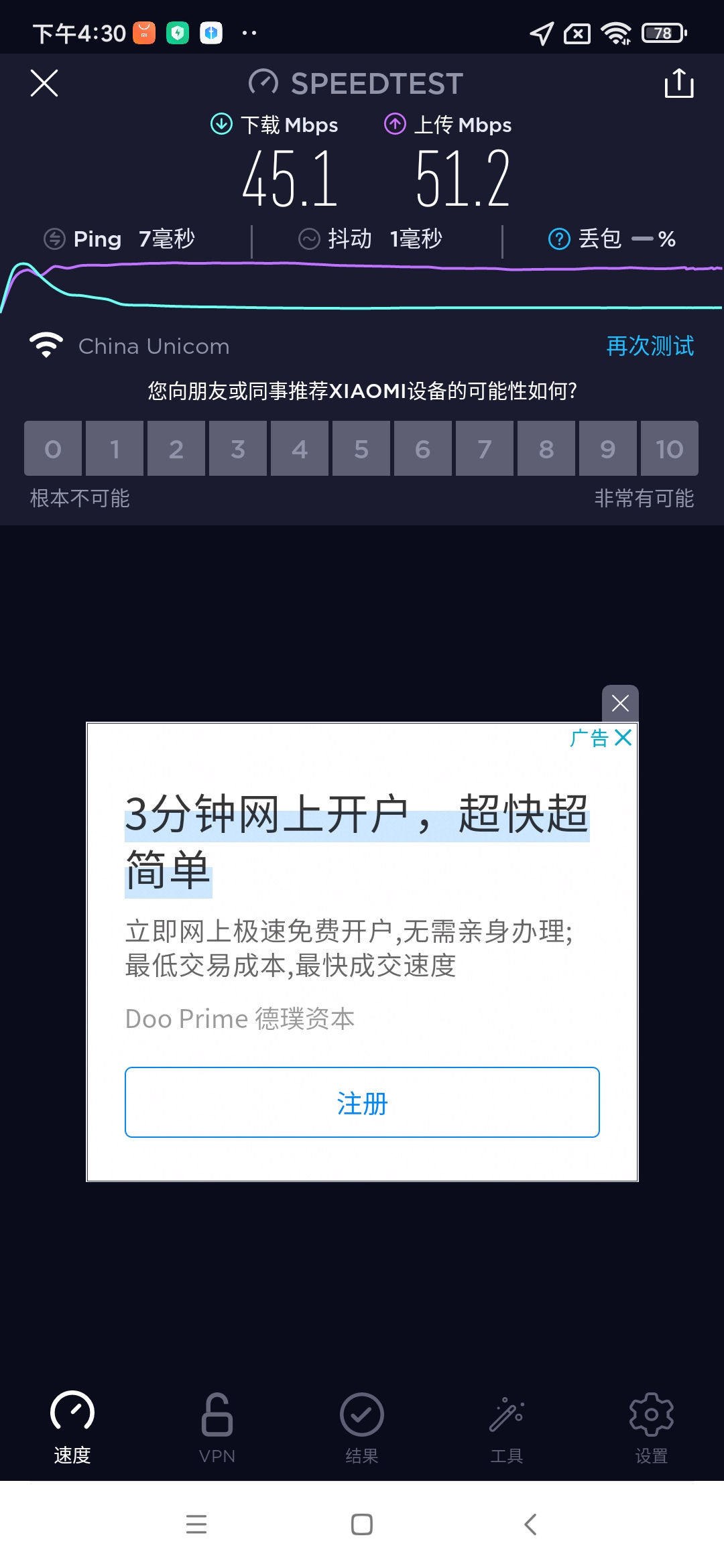Open the 设置 settings tab
The width and height of the screenshot is (724, 1568).
pos(652,1427)
